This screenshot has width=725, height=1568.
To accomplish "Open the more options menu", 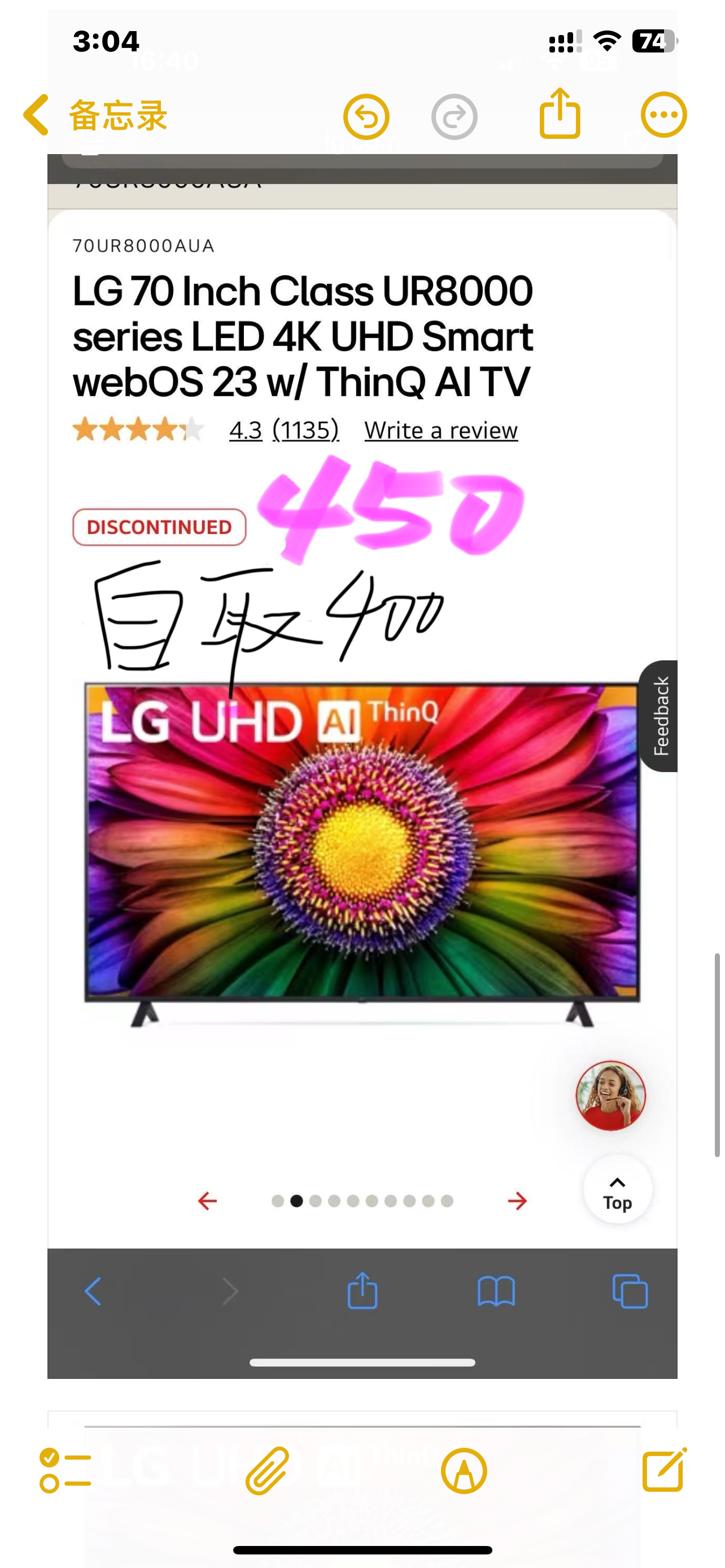I will point(663,115).
